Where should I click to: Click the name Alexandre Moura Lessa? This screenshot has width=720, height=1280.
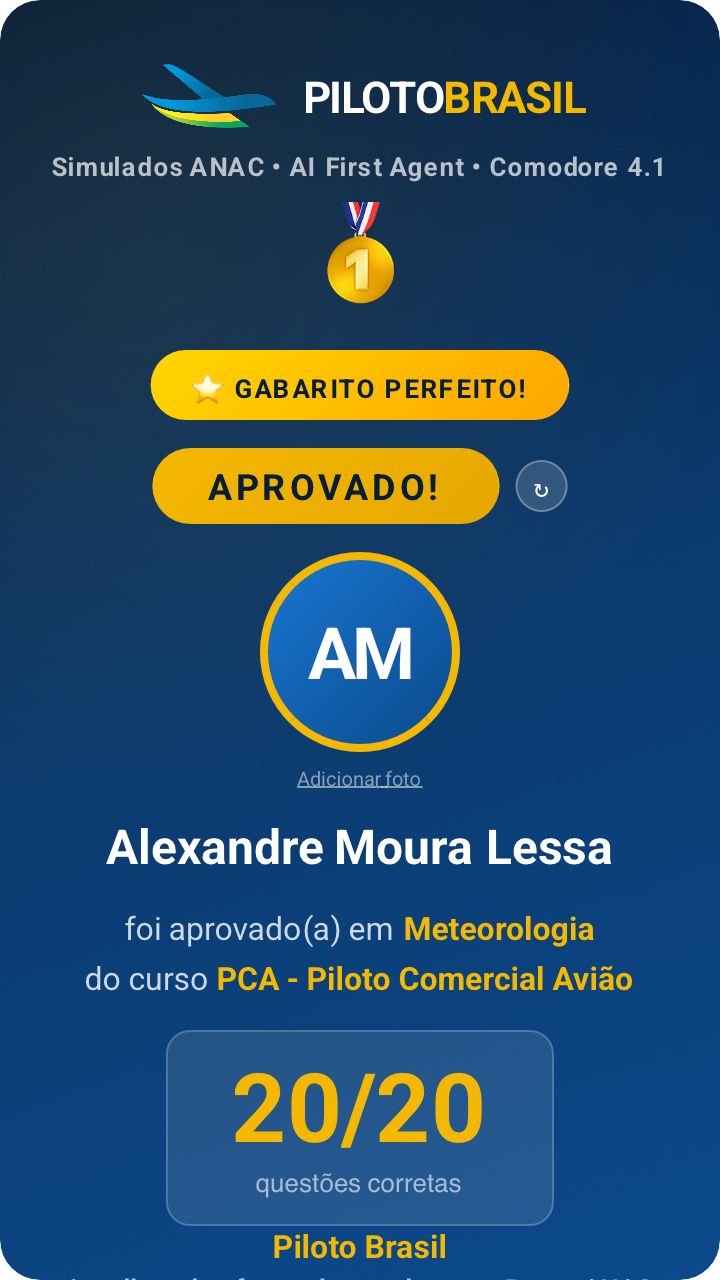click(359, 851)
